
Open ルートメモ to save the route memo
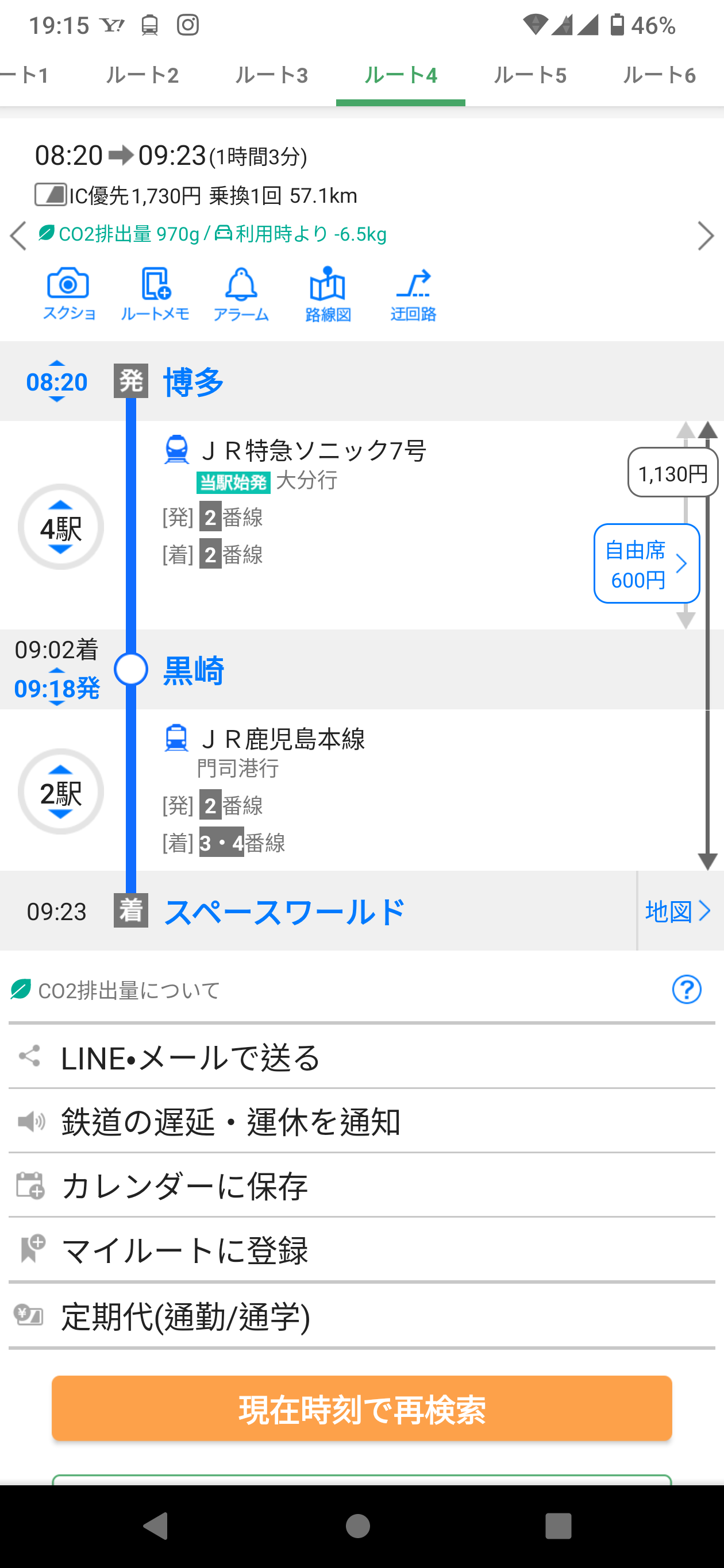pyautogui.click(x=155, y=295)
